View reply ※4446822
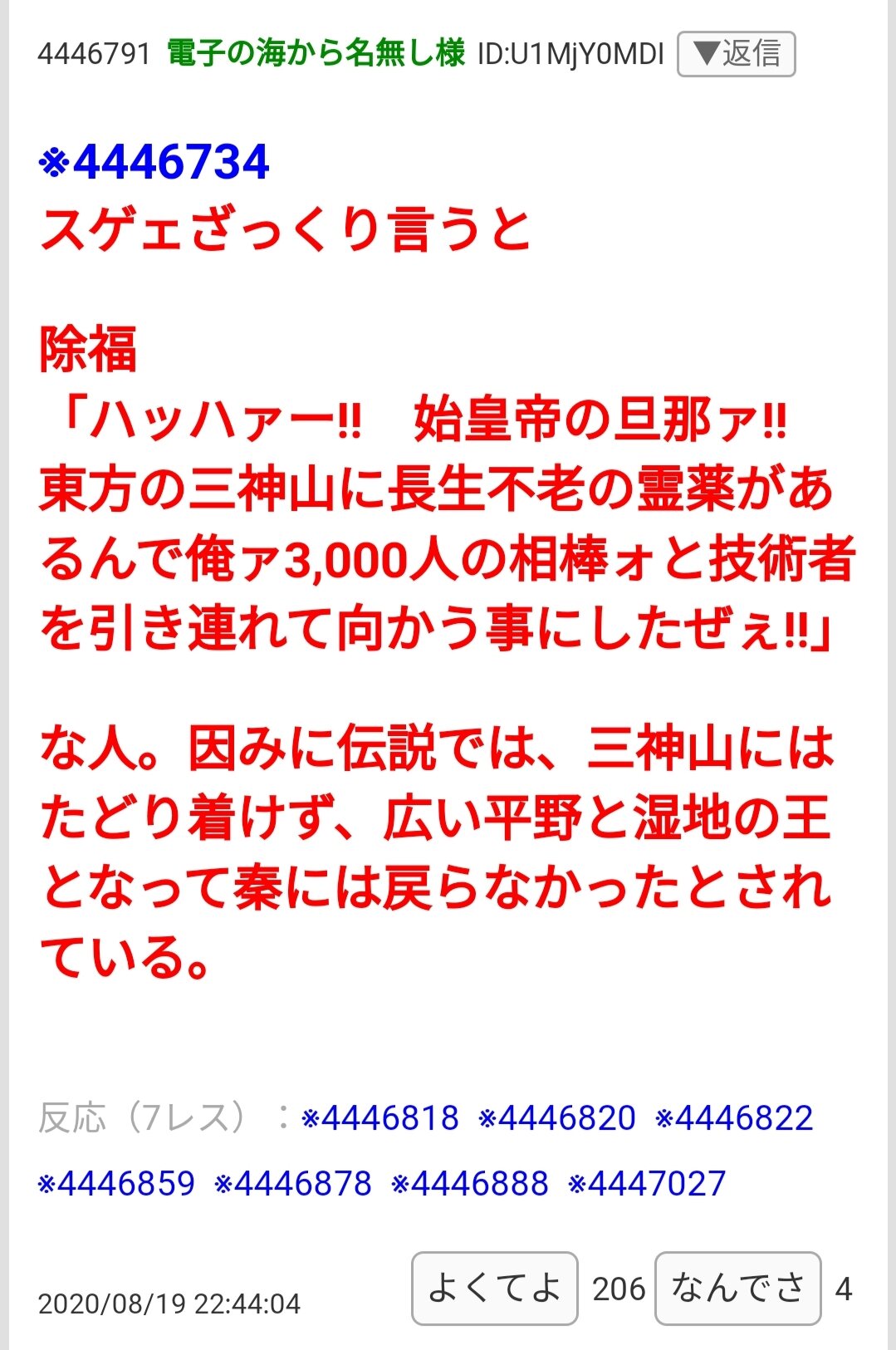 (734, 1118)
